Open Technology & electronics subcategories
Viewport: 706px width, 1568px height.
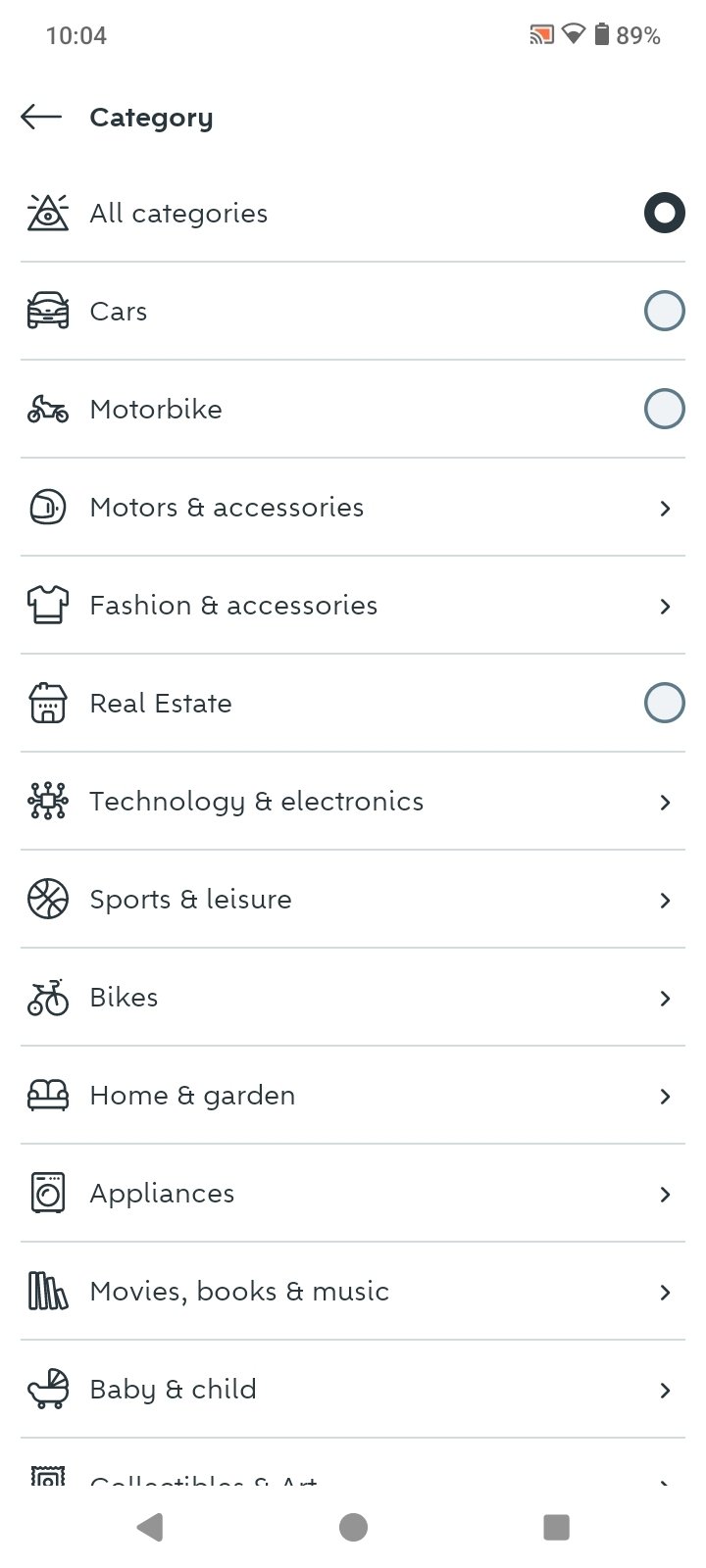pos(353,802)
